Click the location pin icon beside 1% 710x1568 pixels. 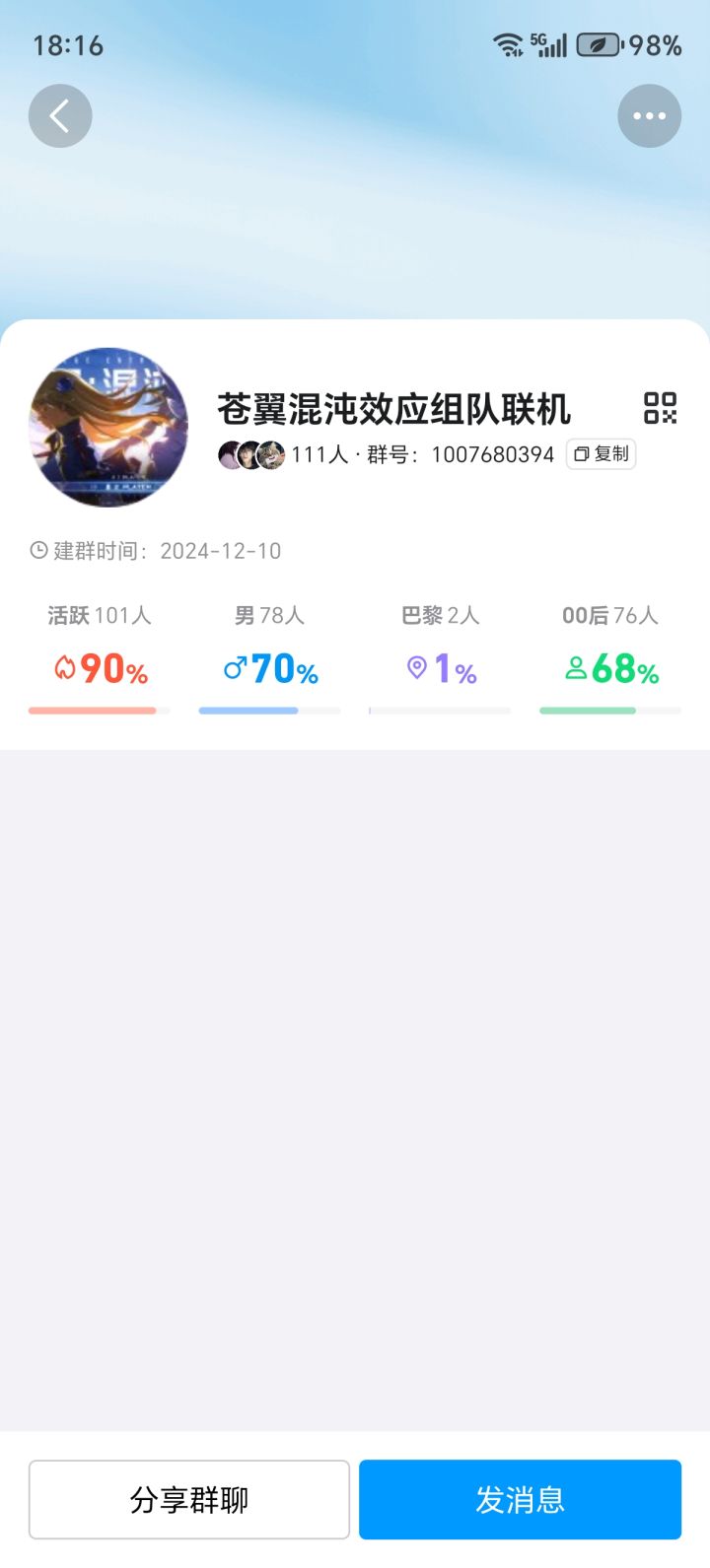[419, 668]
